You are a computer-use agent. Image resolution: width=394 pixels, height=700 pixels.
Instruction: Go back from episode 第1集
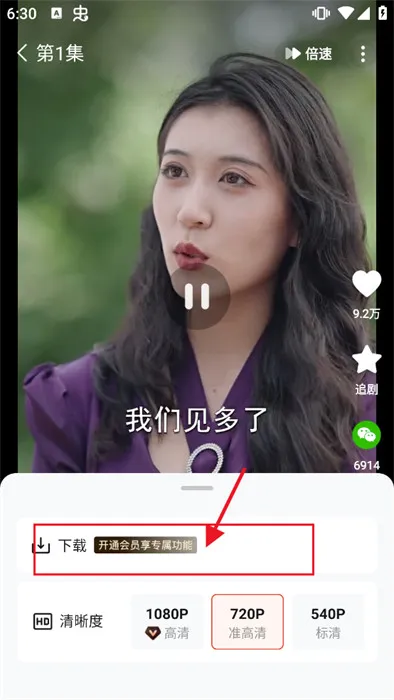pos(23,53)
